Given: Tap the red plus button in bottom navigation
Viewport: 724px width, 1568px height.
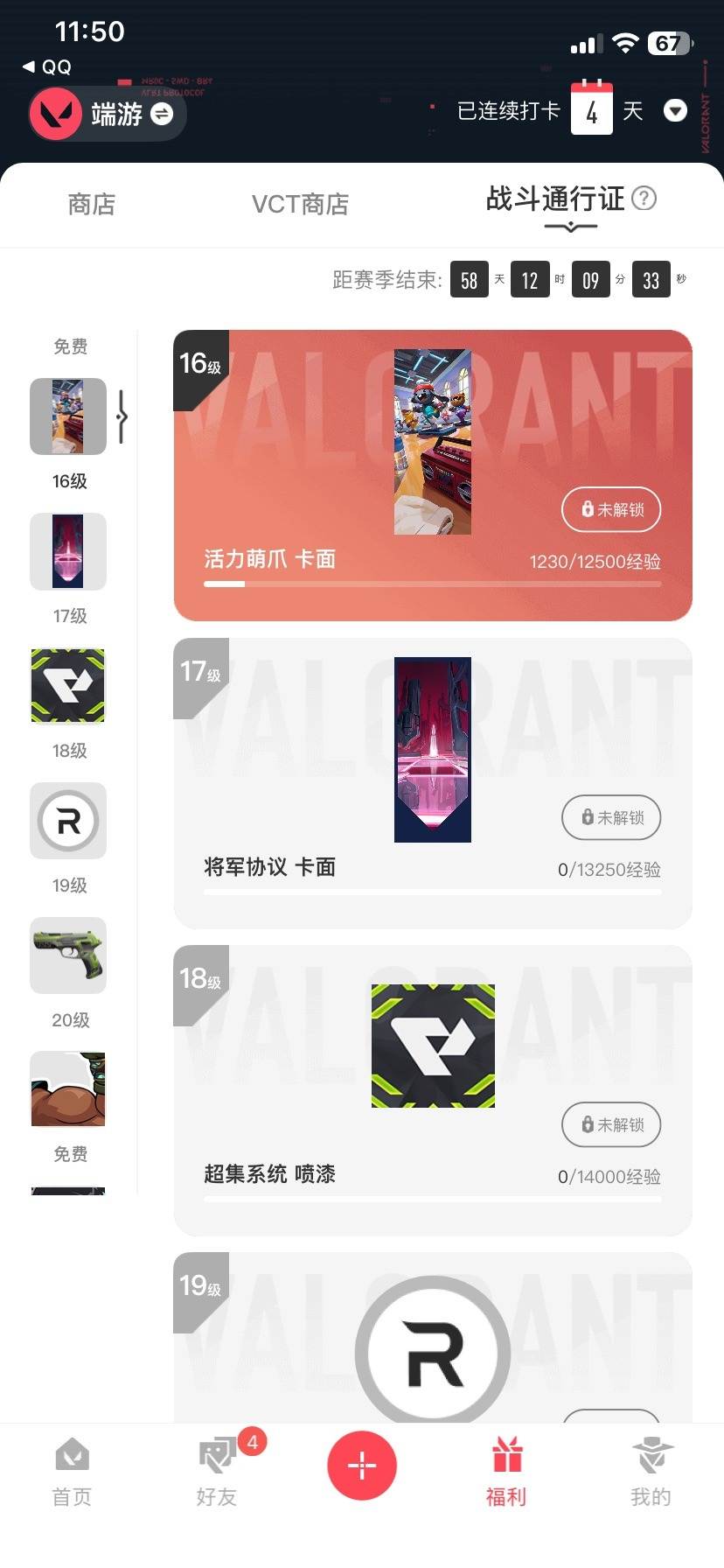Looking at the screenshot, I should 362,1465.
